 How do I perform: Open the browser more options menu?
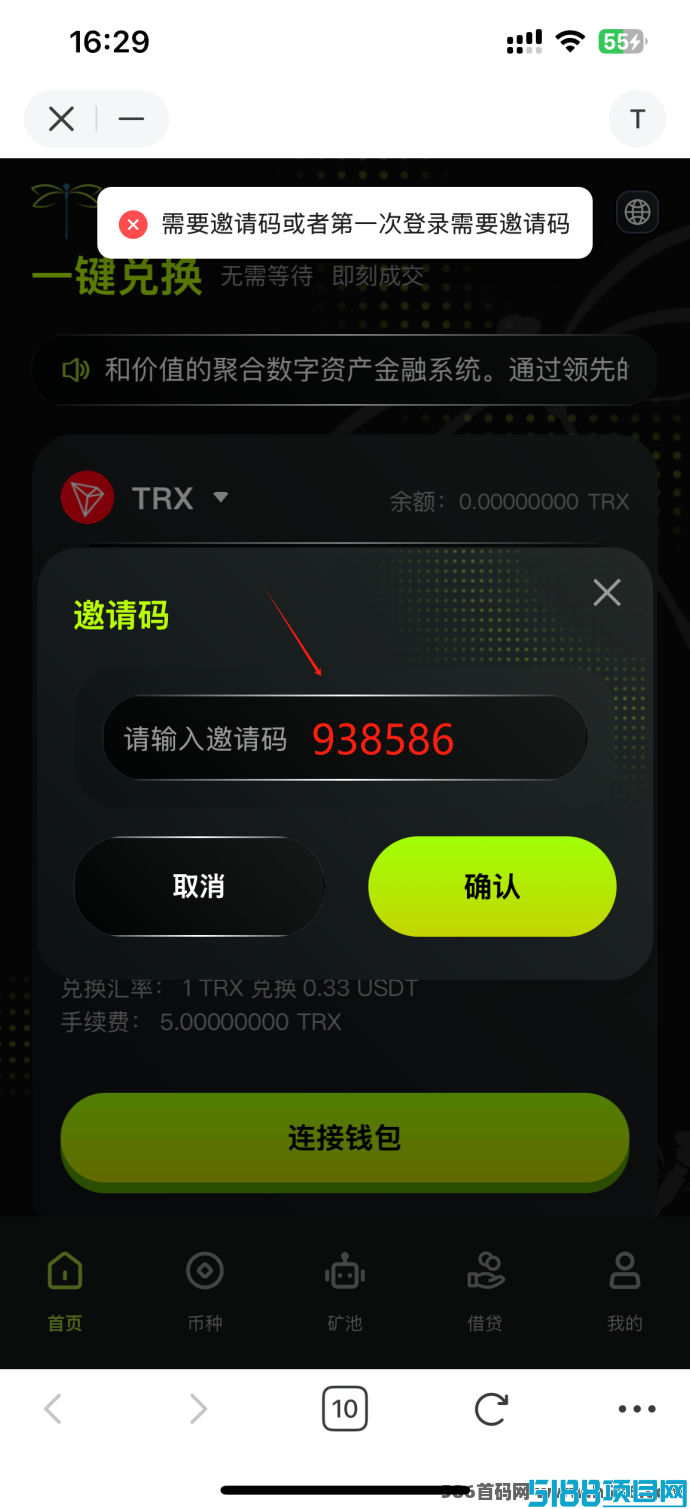pyautogui.click(x=637, y=1409)
